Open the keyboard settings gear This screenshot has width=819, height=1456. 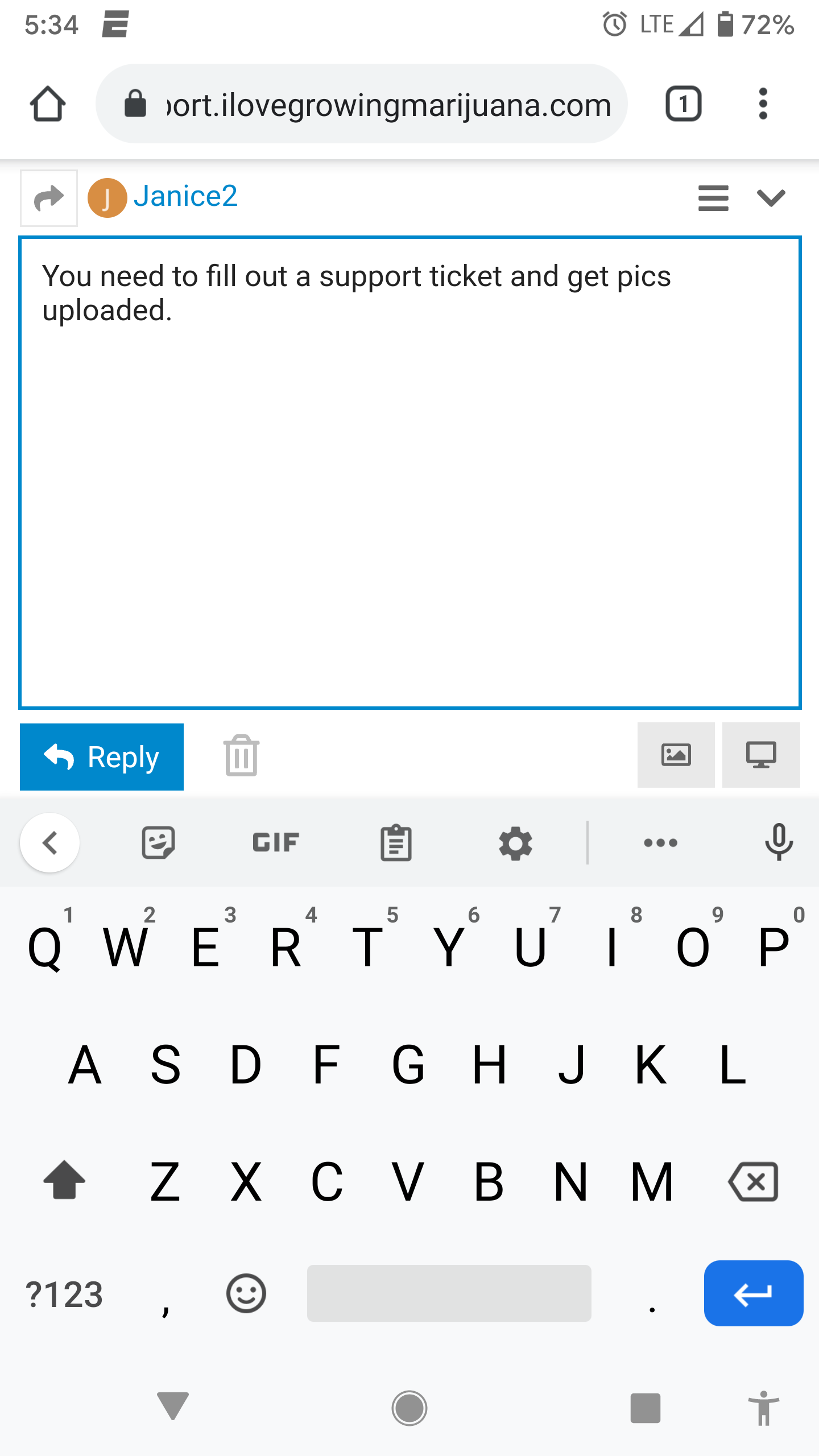coord(515,843)
